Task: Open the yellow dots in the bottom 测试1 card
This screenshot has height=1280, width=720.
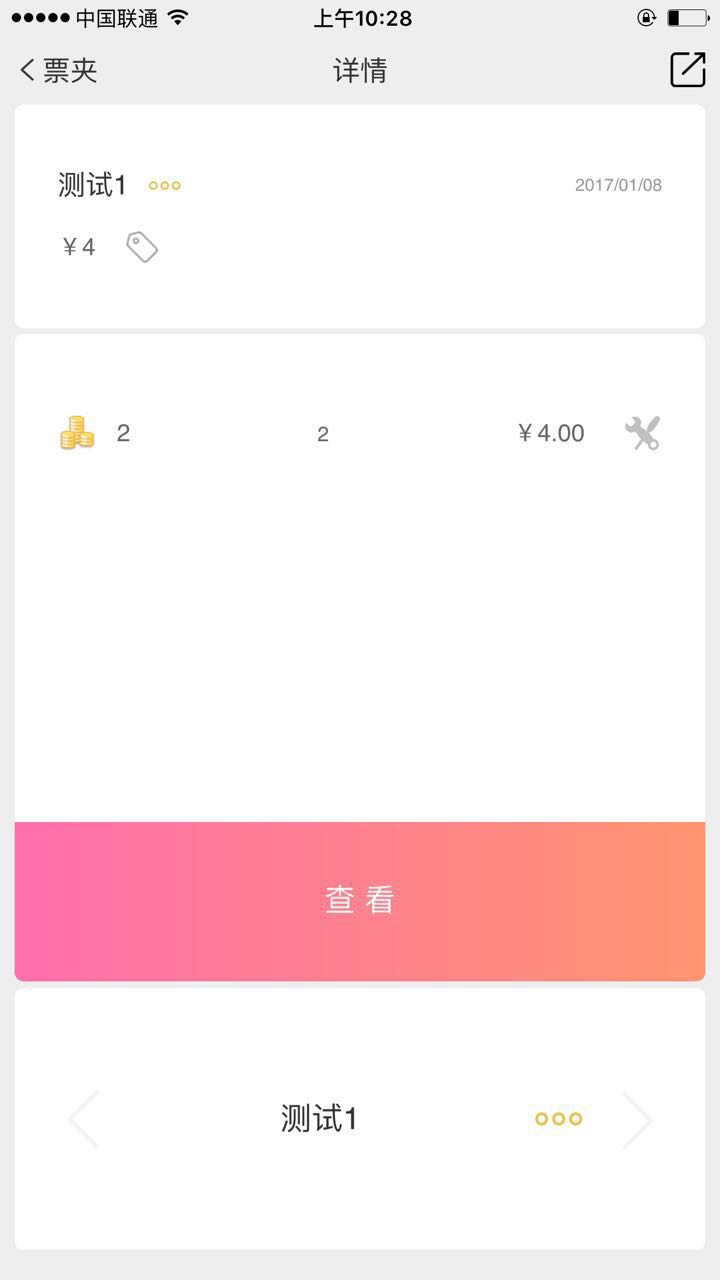Action: point(558,1119)
